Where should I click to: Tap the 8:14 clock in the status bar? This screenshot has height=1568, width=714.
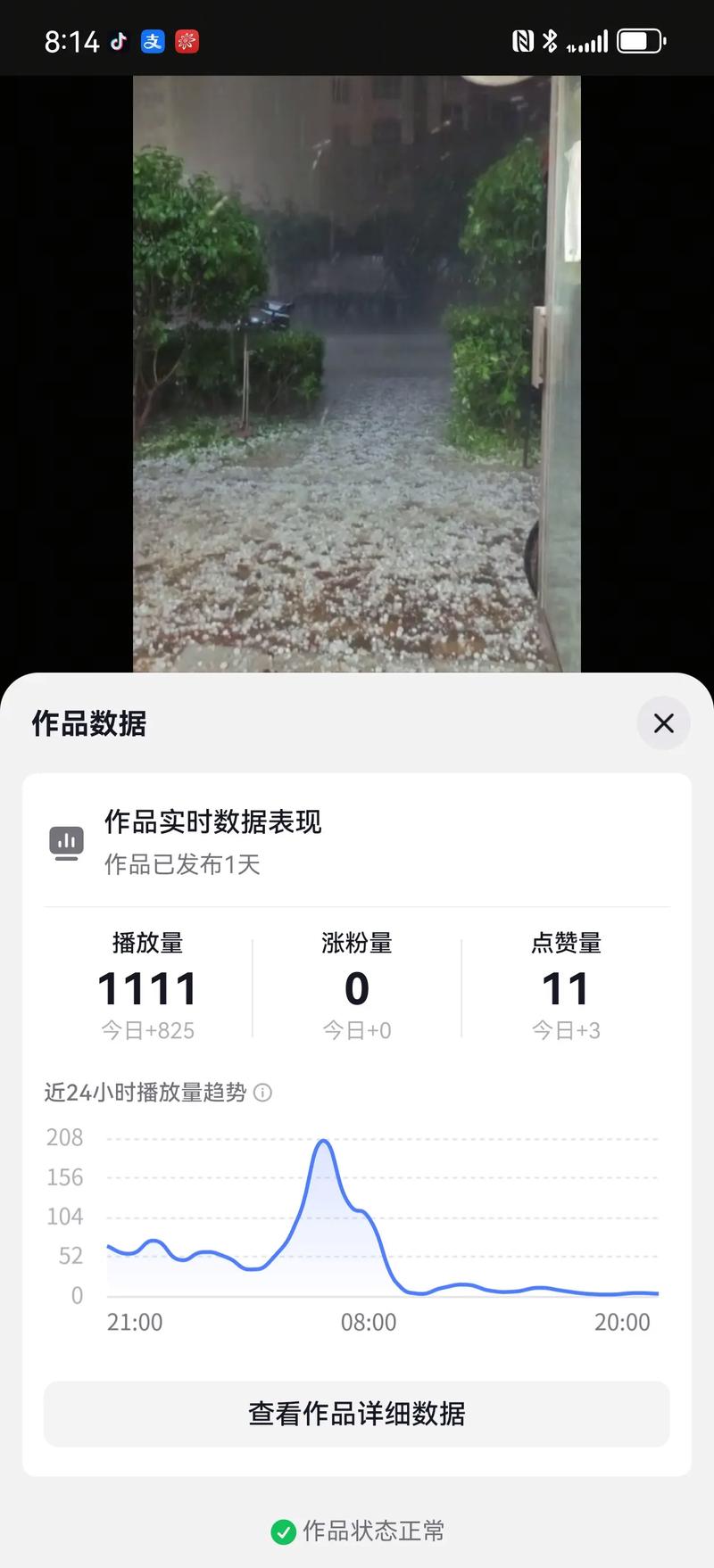tap(73, 40)
